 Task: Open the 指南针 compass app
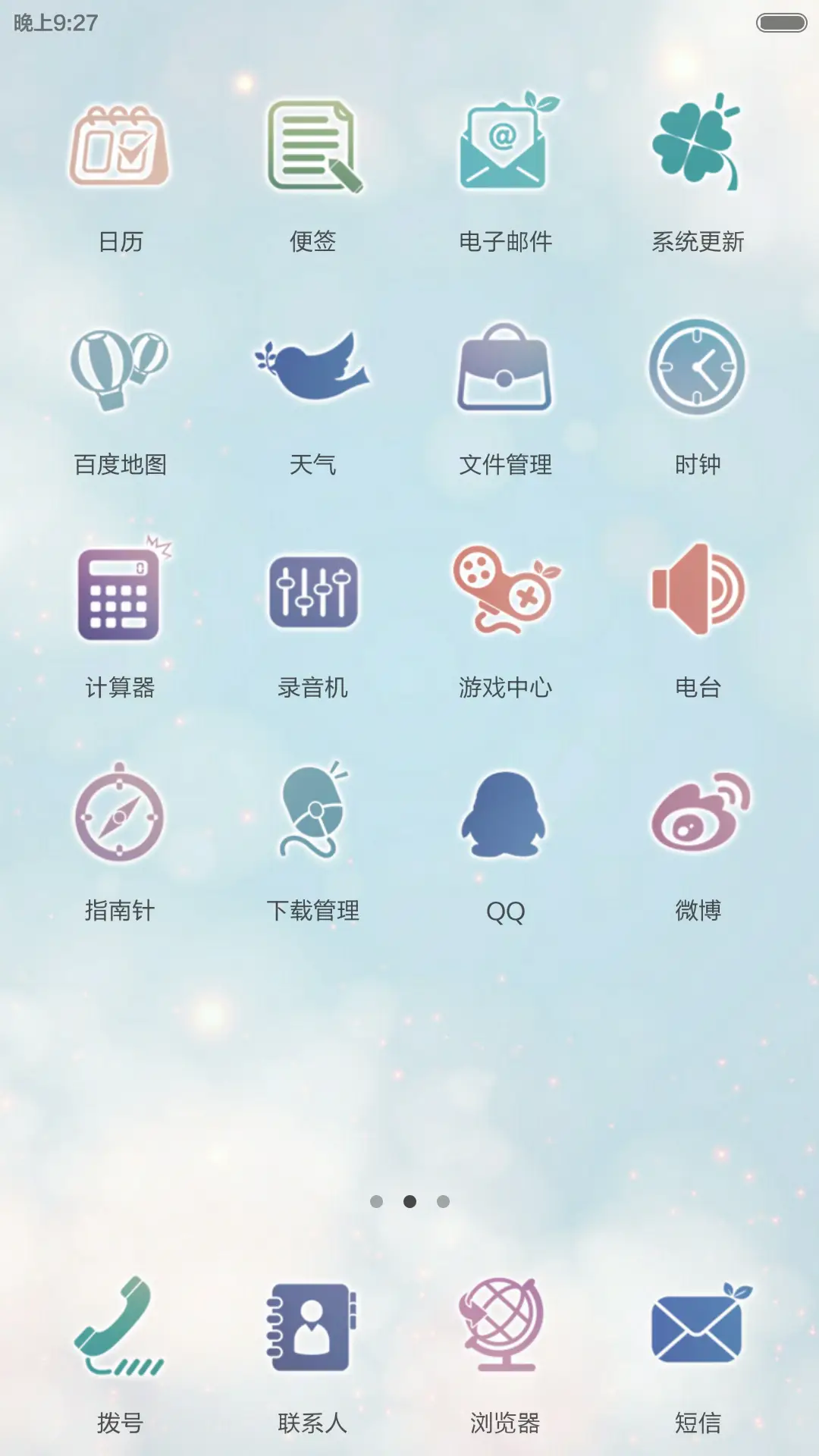(x=121, y=817)
